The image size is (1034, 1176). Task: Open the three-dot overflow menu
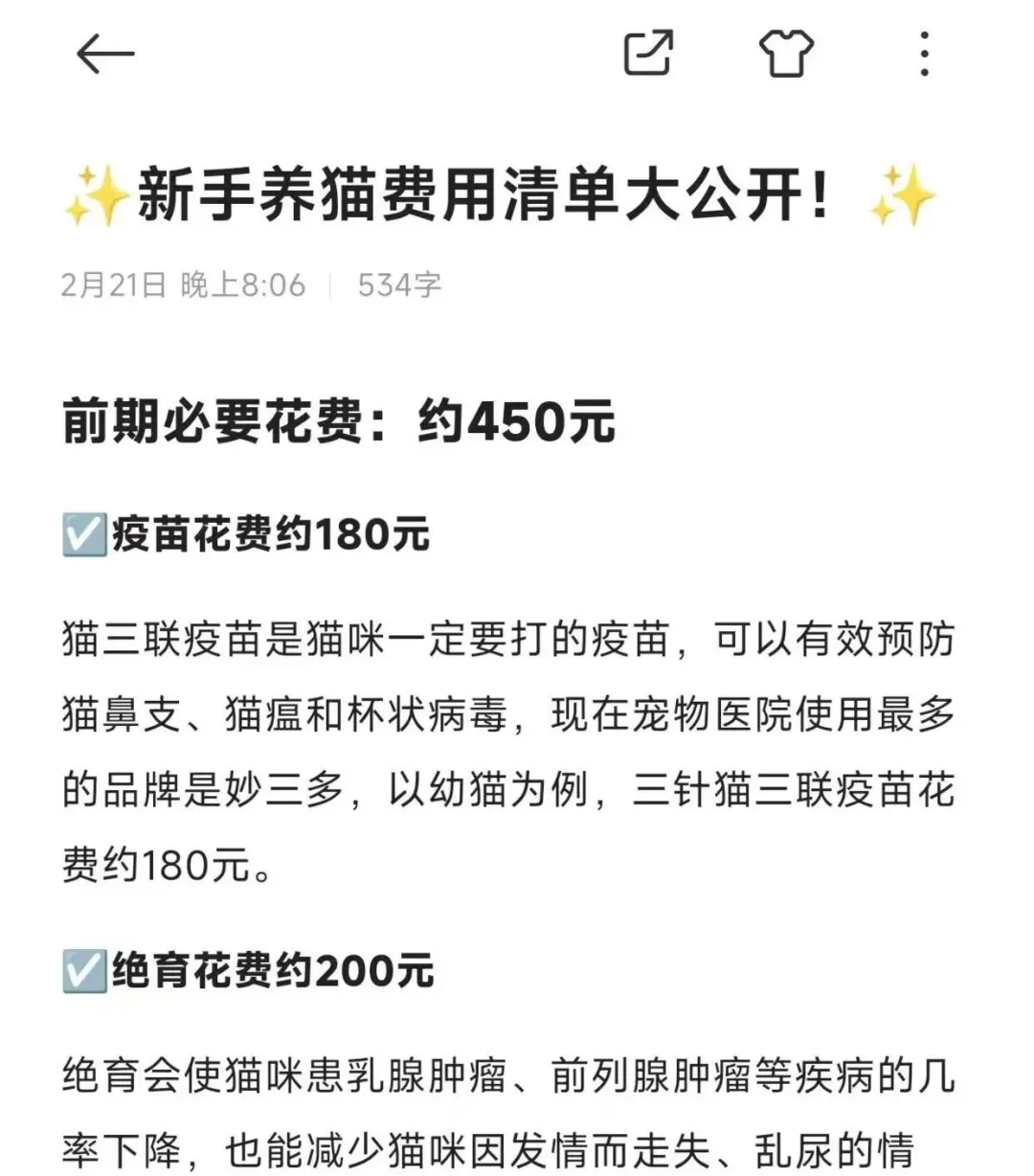pos(924,54)
